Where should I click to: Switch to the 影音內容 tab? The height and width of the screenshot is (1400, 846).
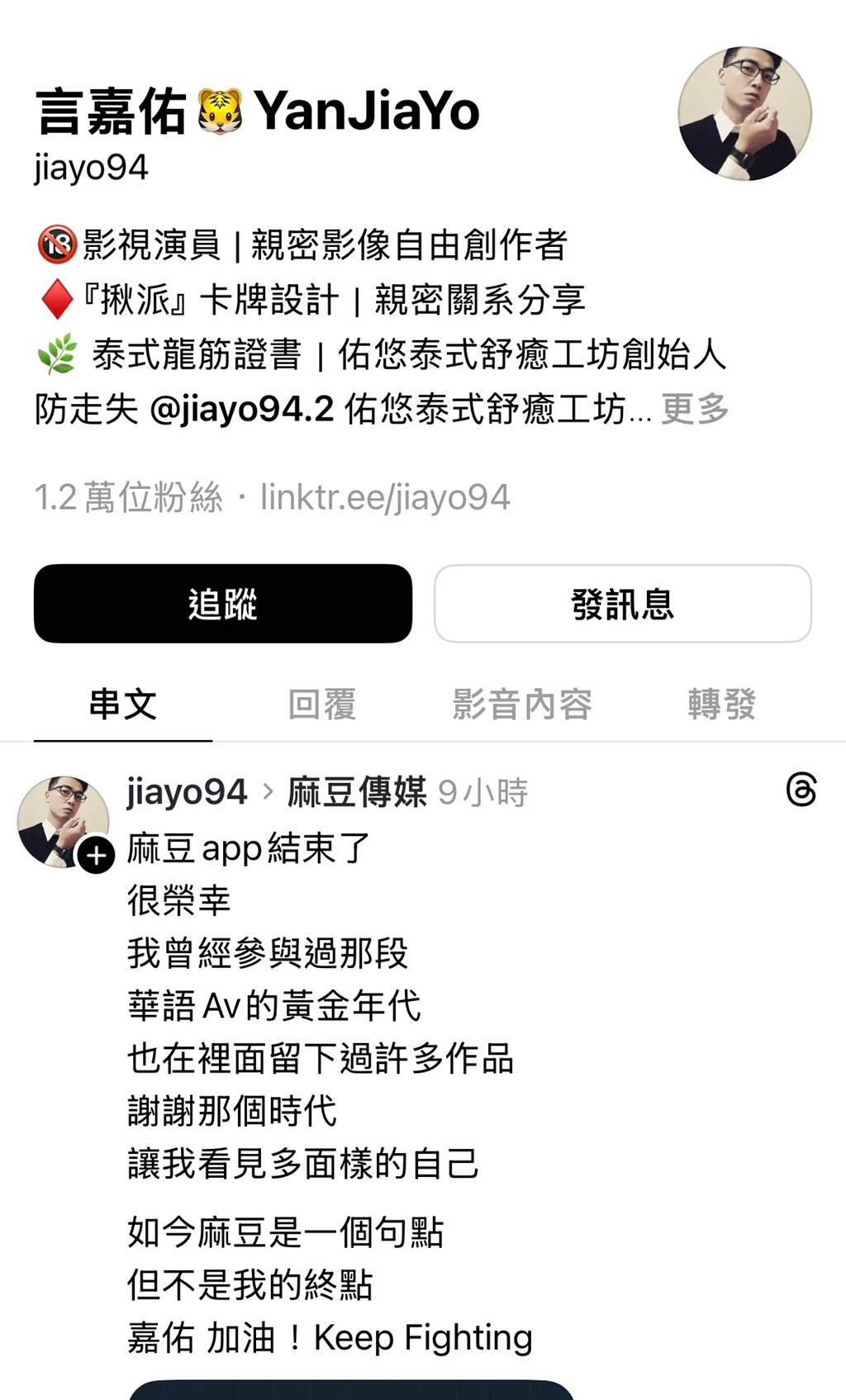[x=522, y=705]
